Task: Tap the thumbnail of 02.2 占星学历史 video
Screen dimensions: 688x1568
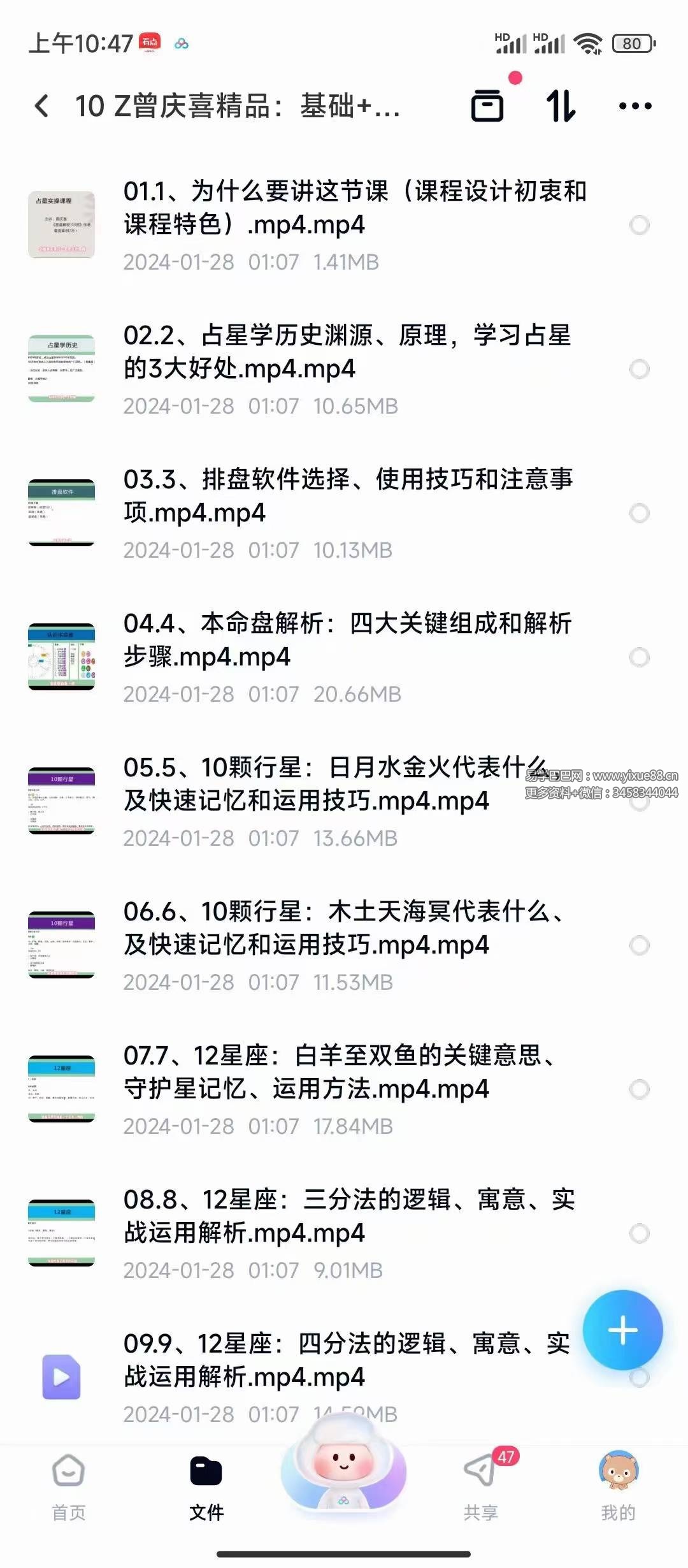Action: [x=61, y=370]
